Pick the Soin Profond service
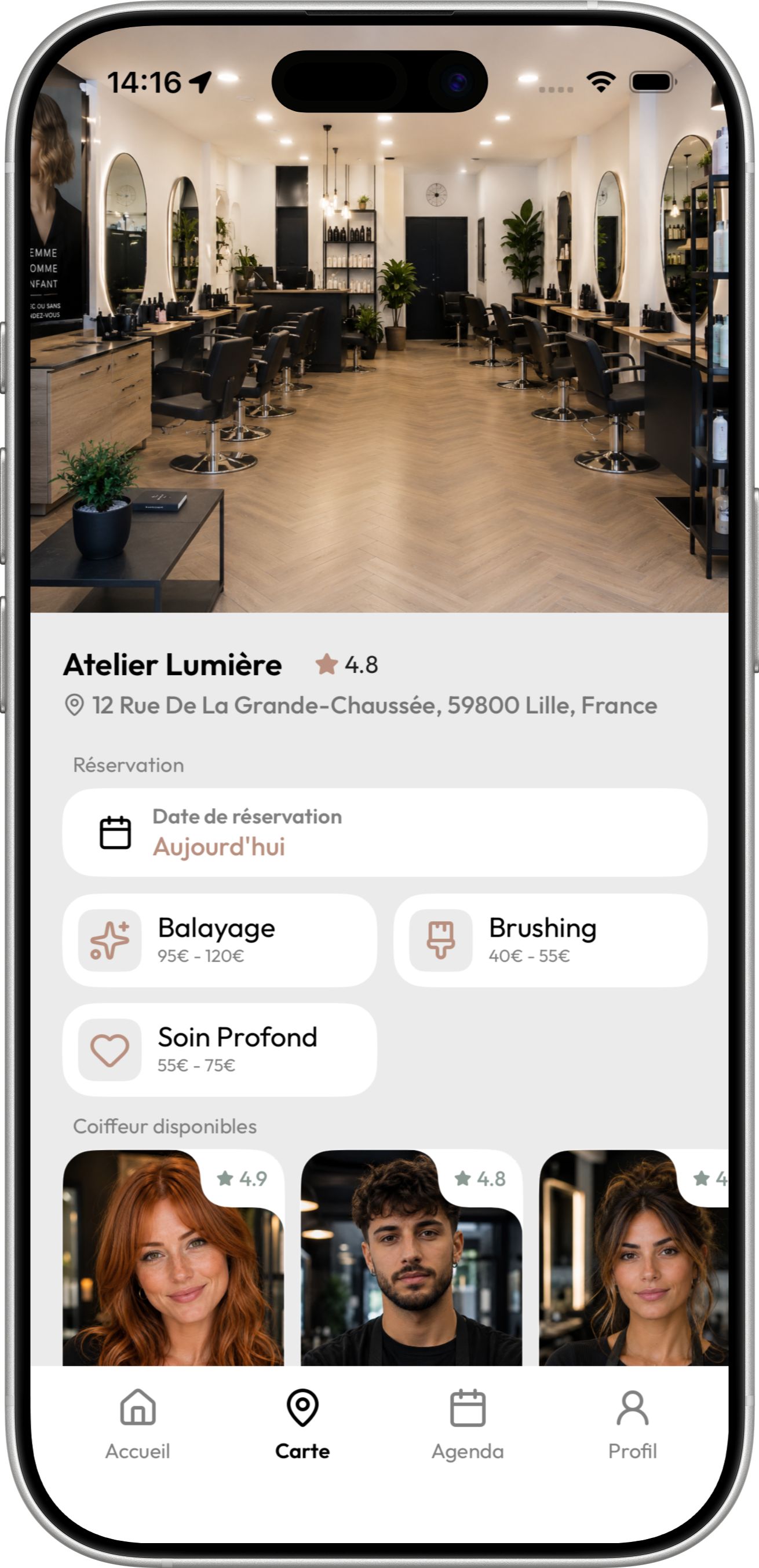Image resolution: width=759 pixels, height=1568 pixels. point(219,1049)
